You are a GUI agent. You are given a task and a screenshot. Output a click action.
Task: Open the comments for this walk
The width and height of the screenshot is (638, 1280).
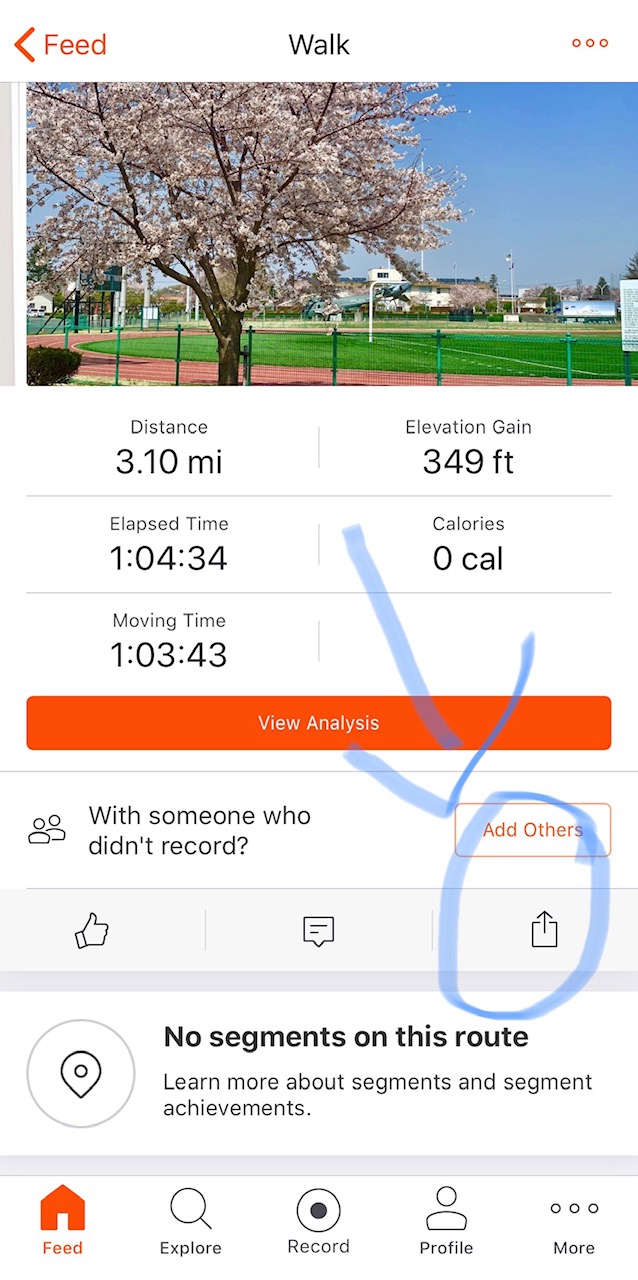pos(318,931)
